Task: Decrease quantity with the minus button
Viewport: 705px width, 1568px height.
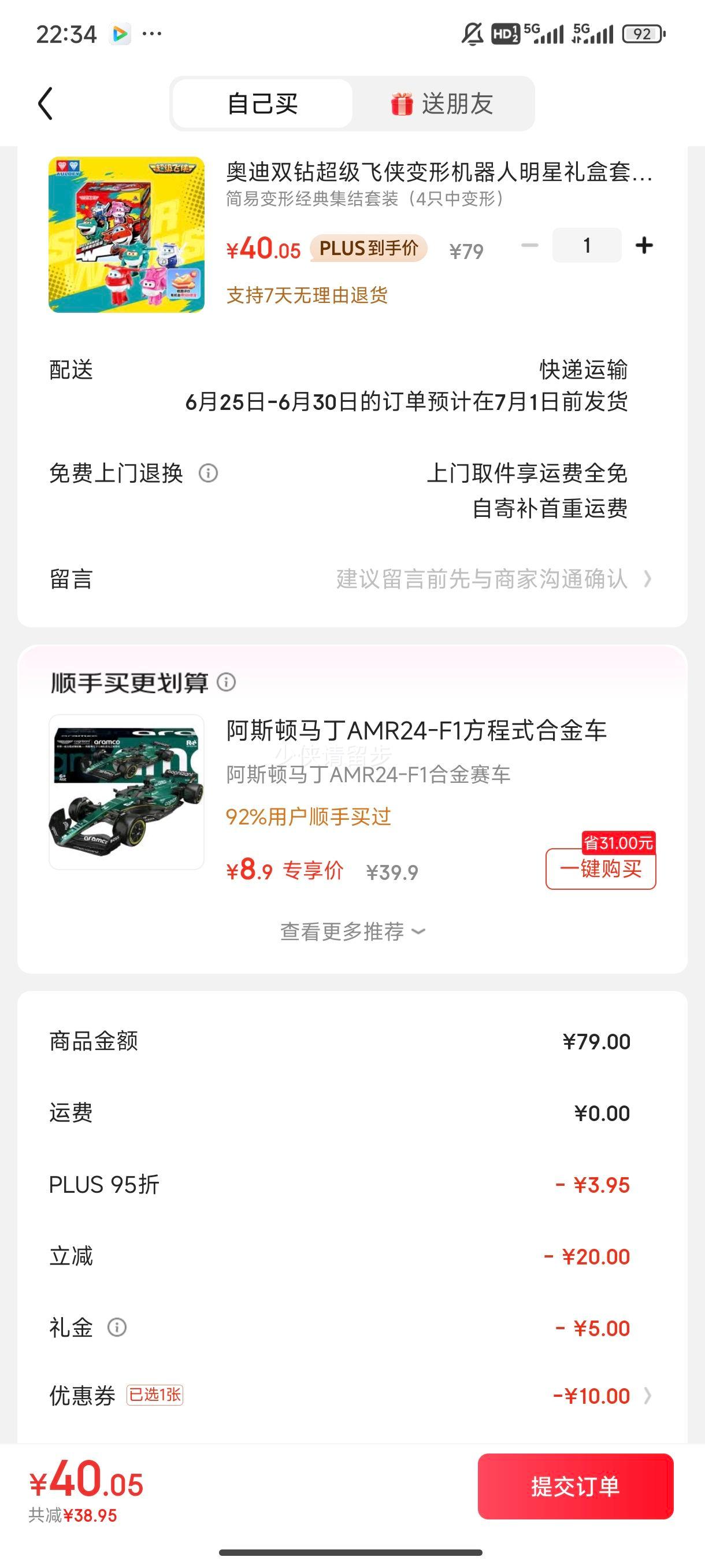Action: pos(530,245)
